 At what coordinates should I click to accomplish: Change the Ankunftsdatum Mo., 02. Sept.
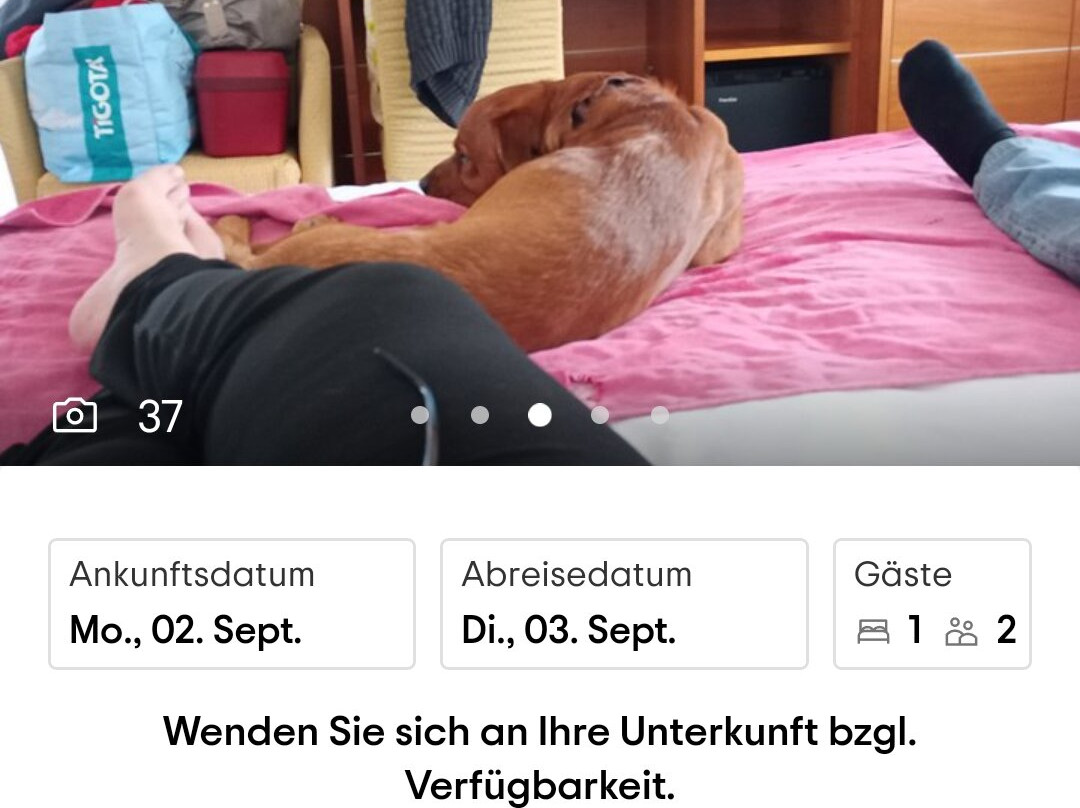point(232,604)
